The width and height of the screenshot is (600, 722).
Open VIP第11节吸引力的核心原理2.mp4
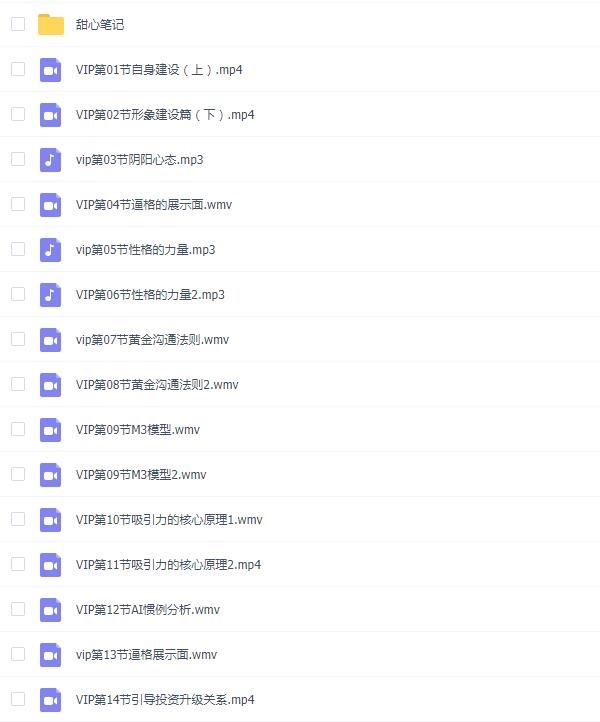point(168,565)
